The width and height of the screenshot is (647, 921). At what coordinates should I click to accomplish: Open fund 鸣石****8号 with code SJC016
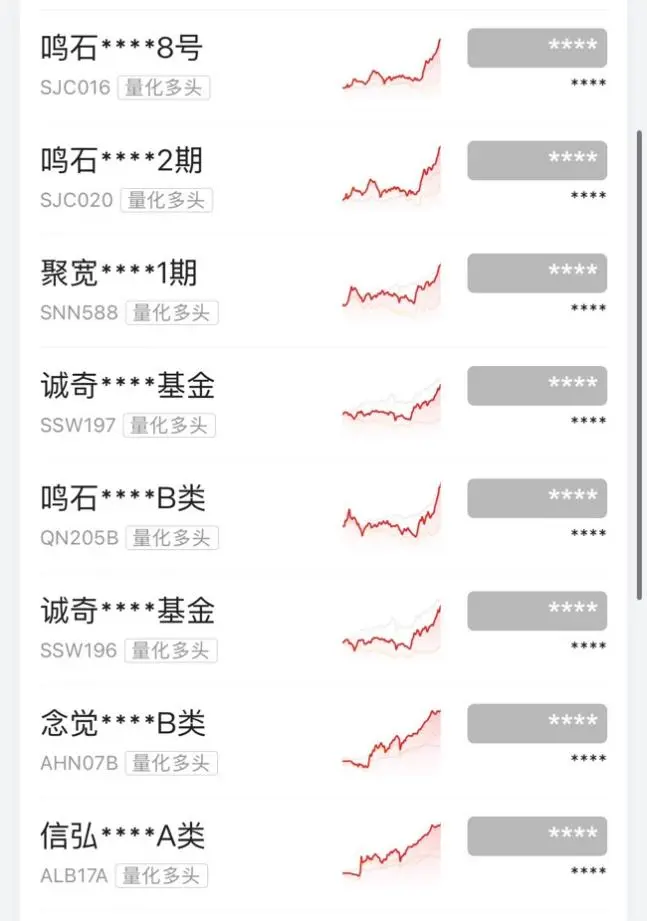122,48
